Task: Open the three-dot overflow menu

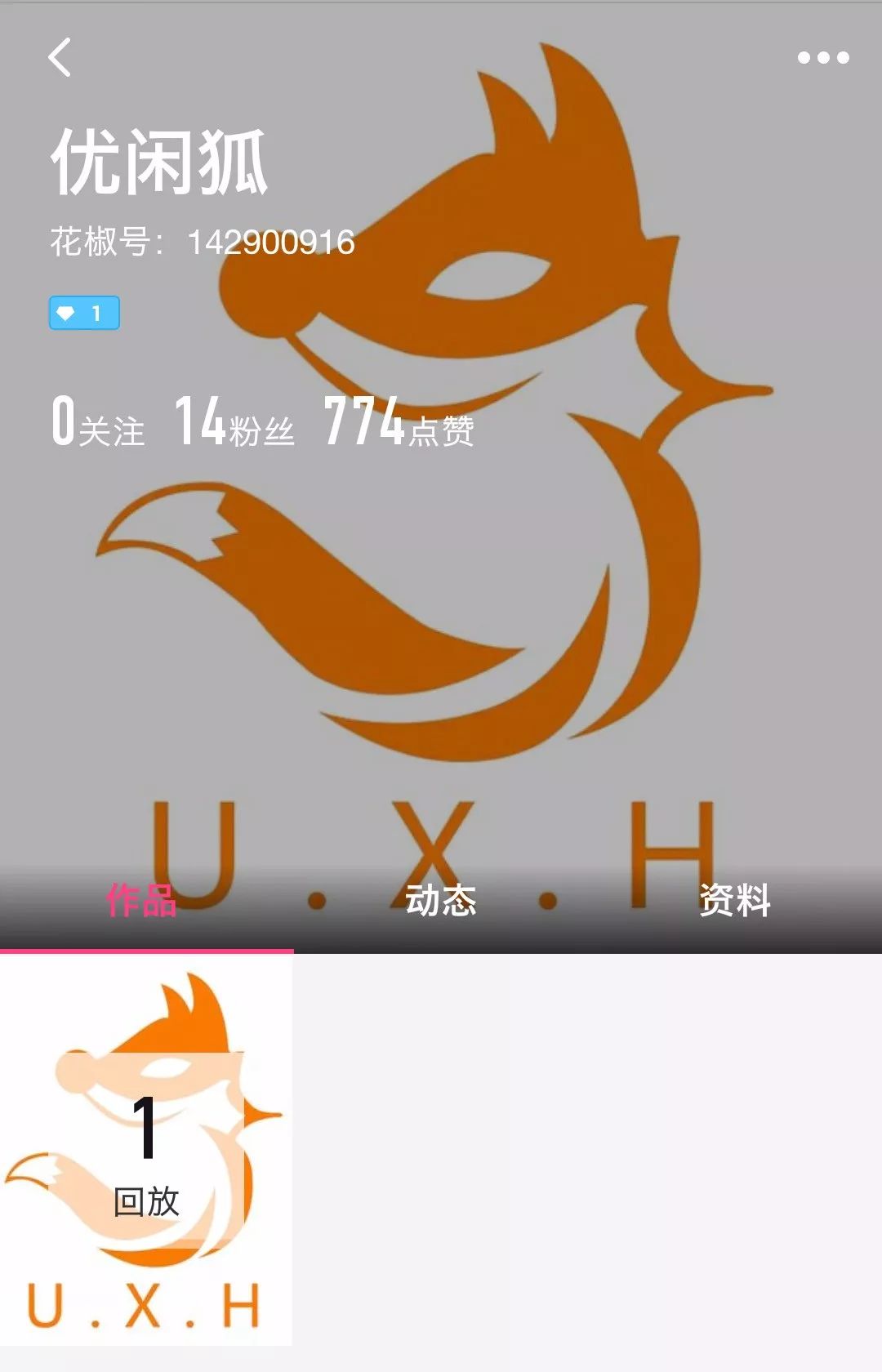Action: pos(823,57)
